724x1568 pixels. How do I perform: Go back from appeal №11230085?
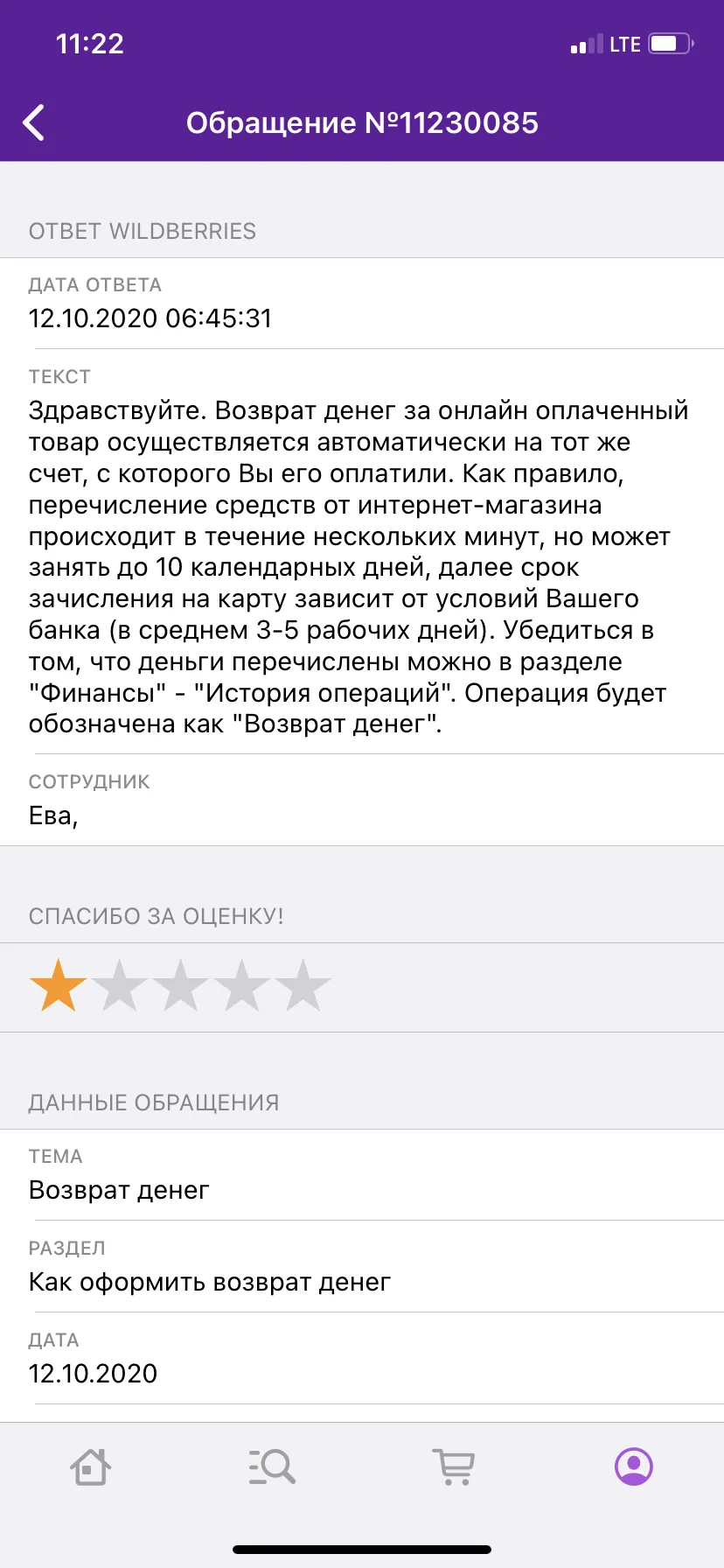[34, 122]
